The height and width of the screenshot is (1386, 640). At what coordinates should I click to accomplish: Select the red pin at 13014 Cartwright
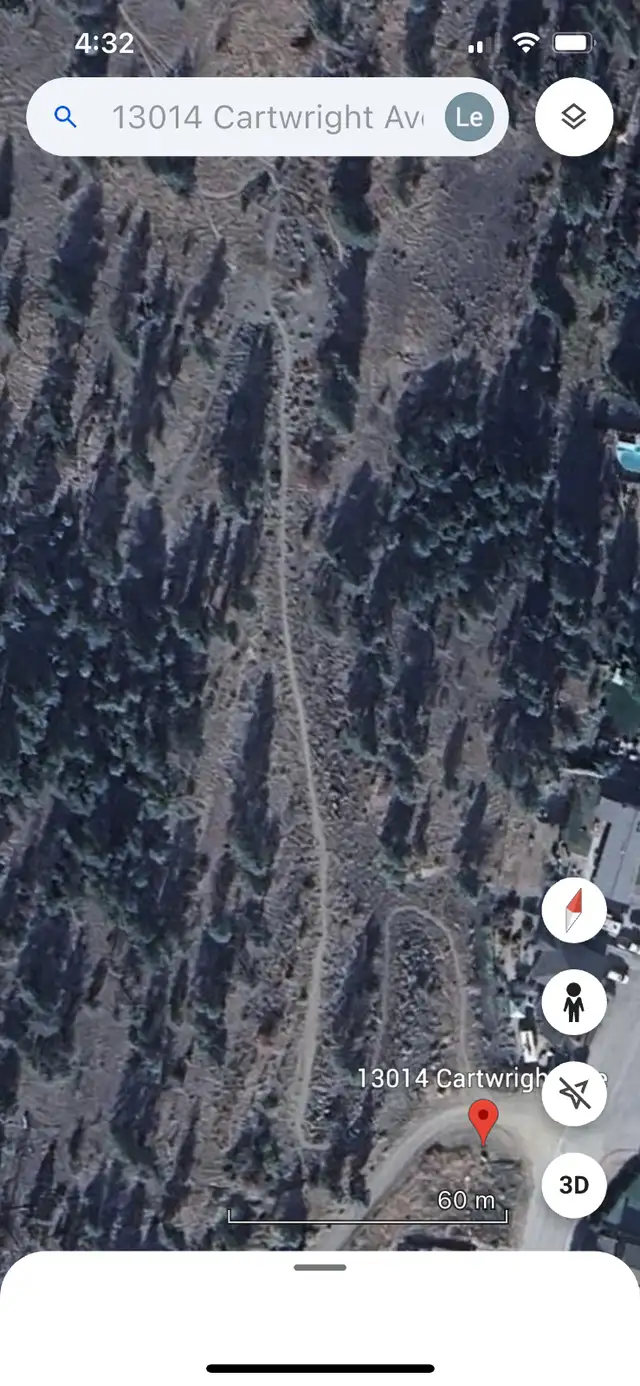point(484,1122)
